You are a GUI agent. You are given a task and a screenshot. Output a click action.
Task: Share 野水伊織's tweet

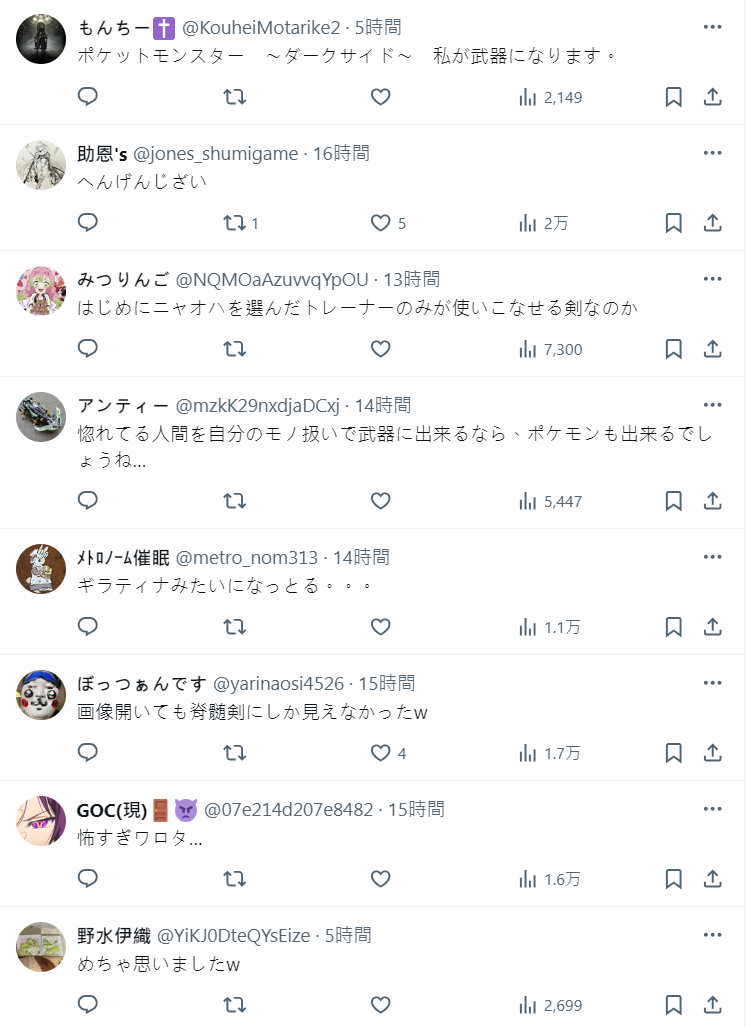[712, 1005]
